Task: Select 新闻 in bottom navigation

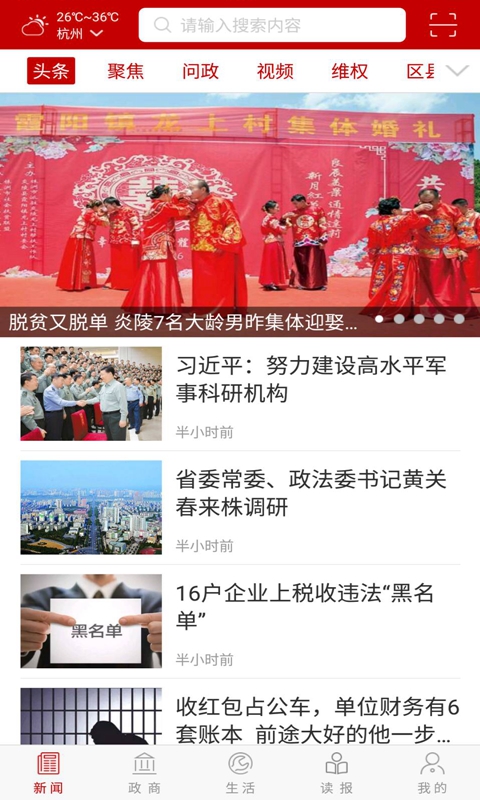Action: coord(48,773)
